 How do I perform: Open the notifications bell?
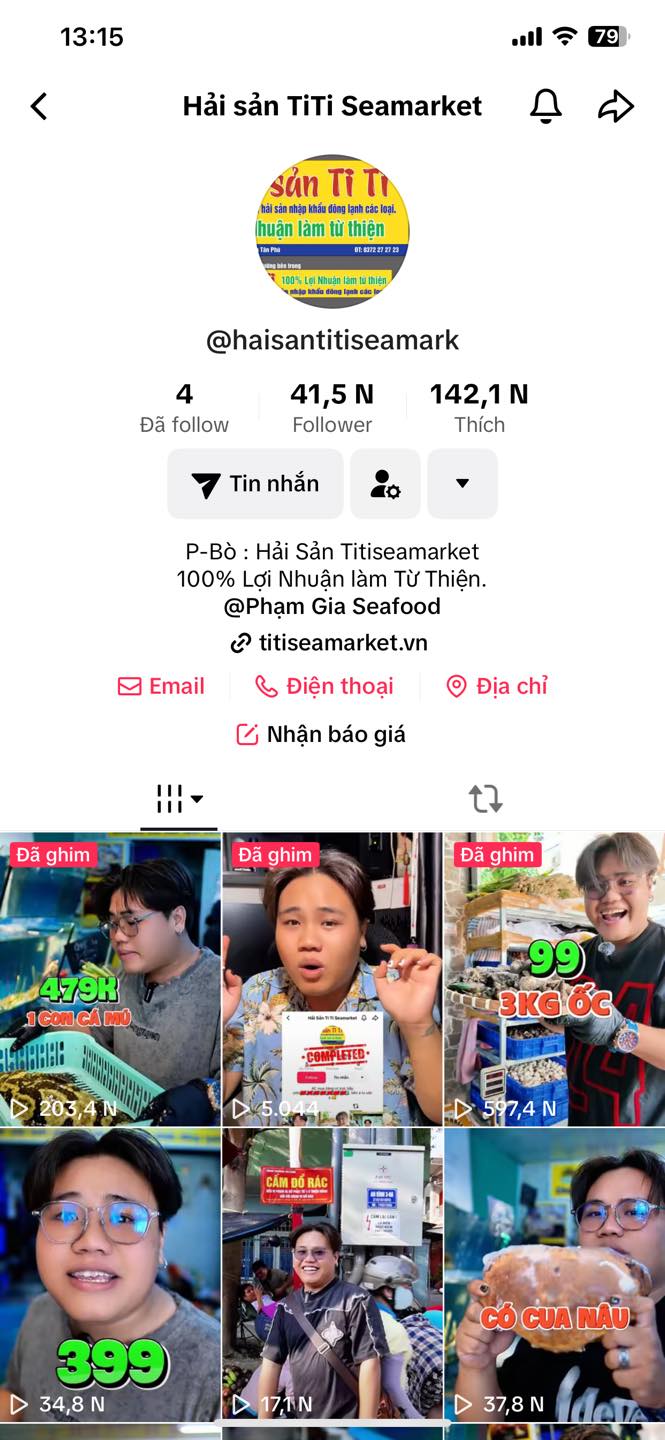(545, 106)
